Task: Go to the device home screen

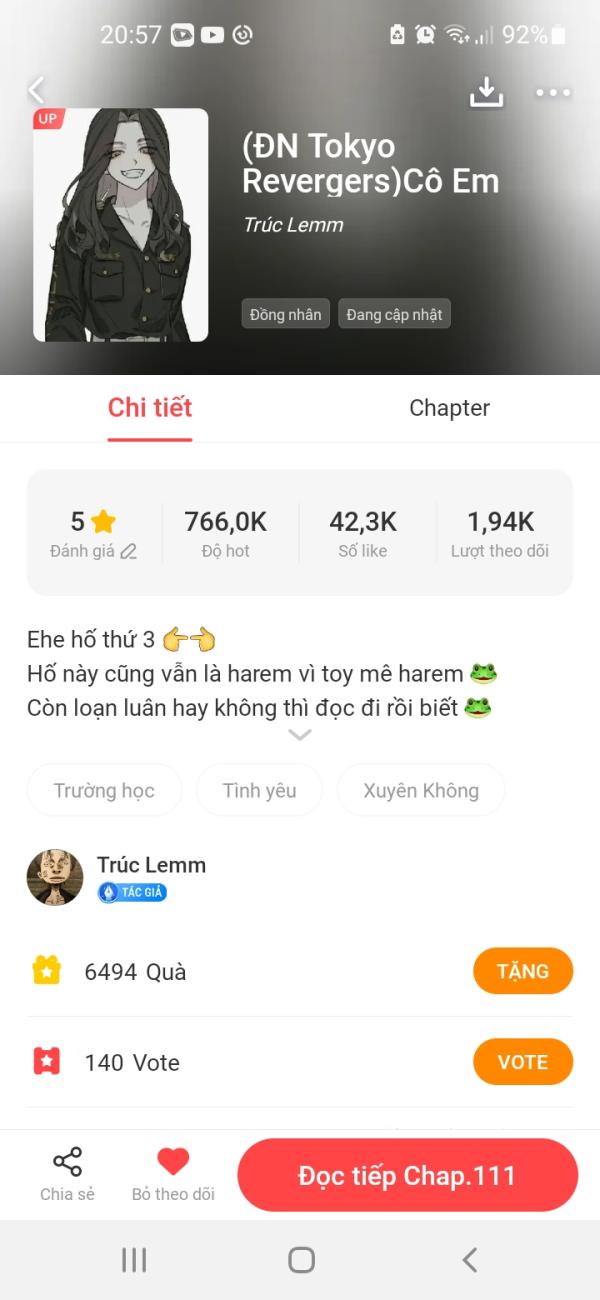Action: [x=301, y=1260]
